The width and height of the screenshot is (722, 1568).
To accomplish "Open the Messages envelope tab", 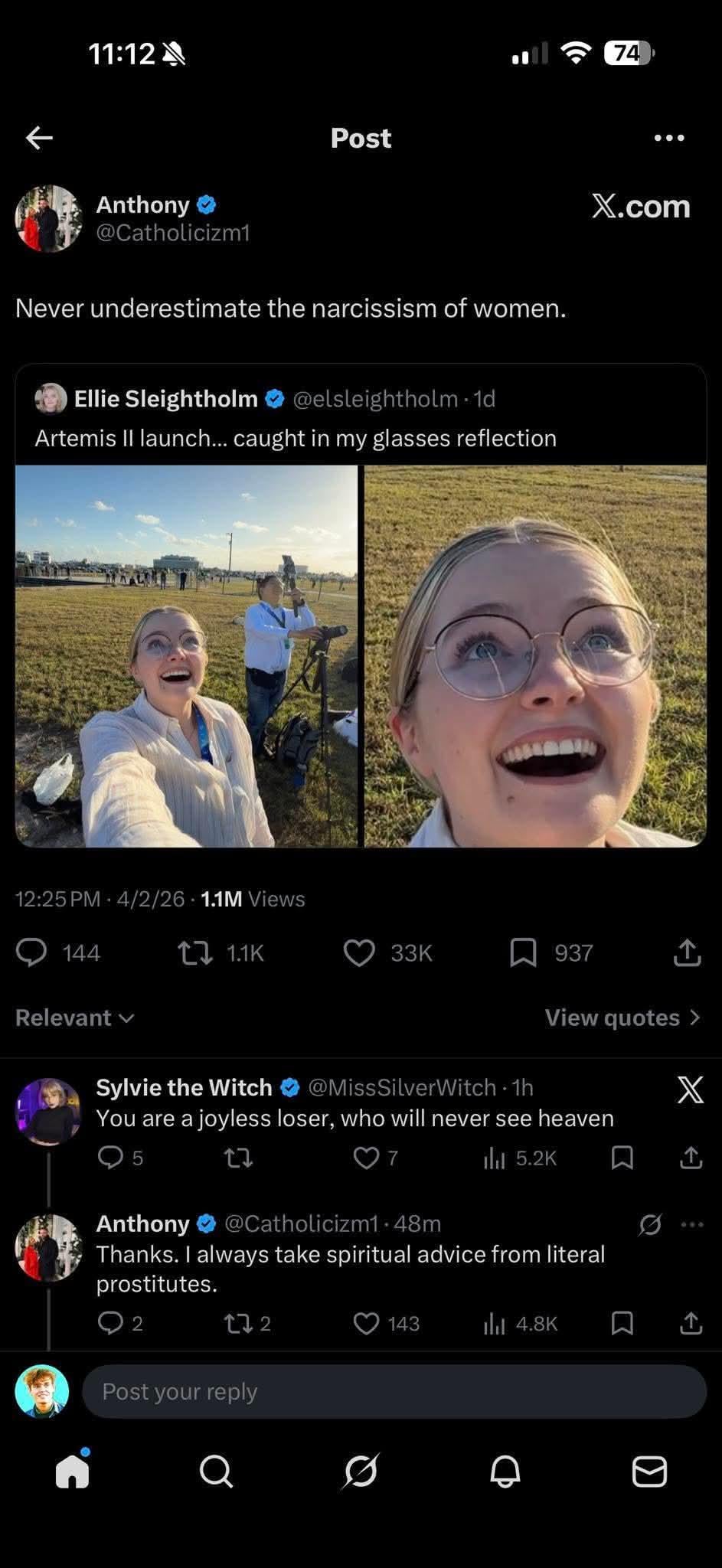I will coord(649,1471).
